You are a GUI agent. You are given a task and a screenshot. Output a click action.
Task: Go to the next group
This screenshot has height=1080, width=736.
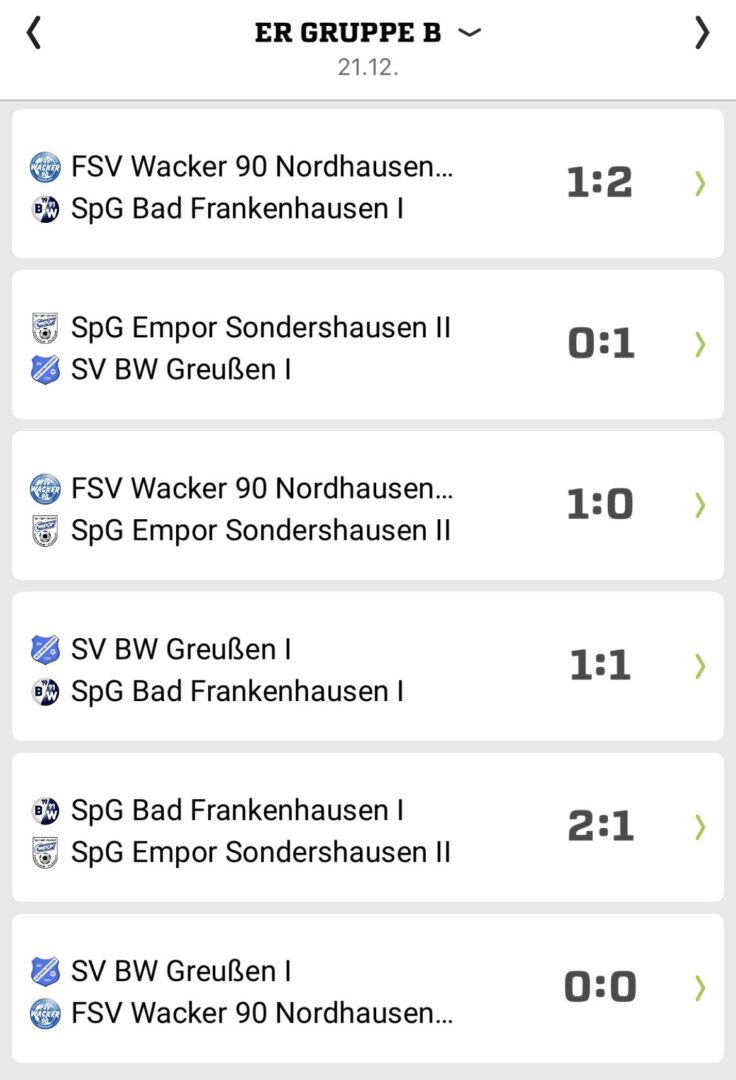(702, 33)
